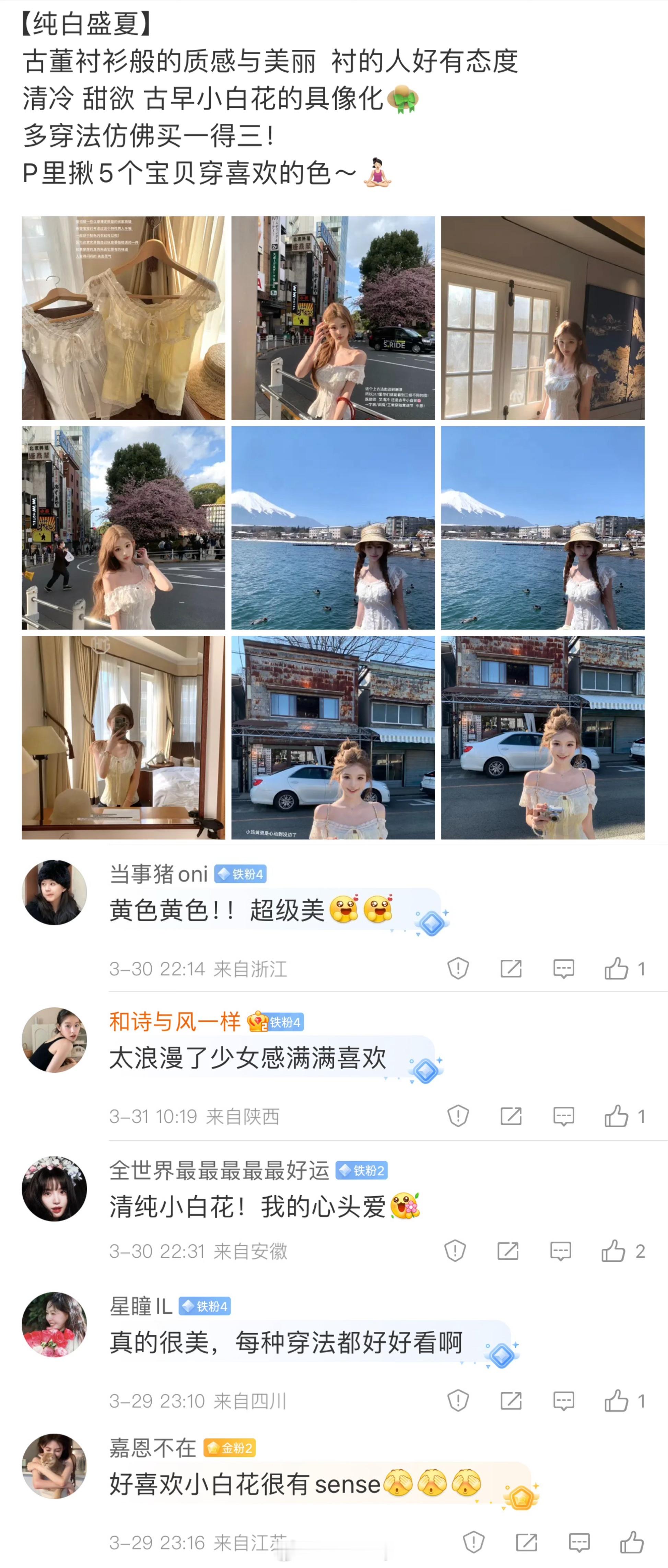Open 嘉恩不在's profile from the username
The image size is (668, 1568).
pos(153,1448)
